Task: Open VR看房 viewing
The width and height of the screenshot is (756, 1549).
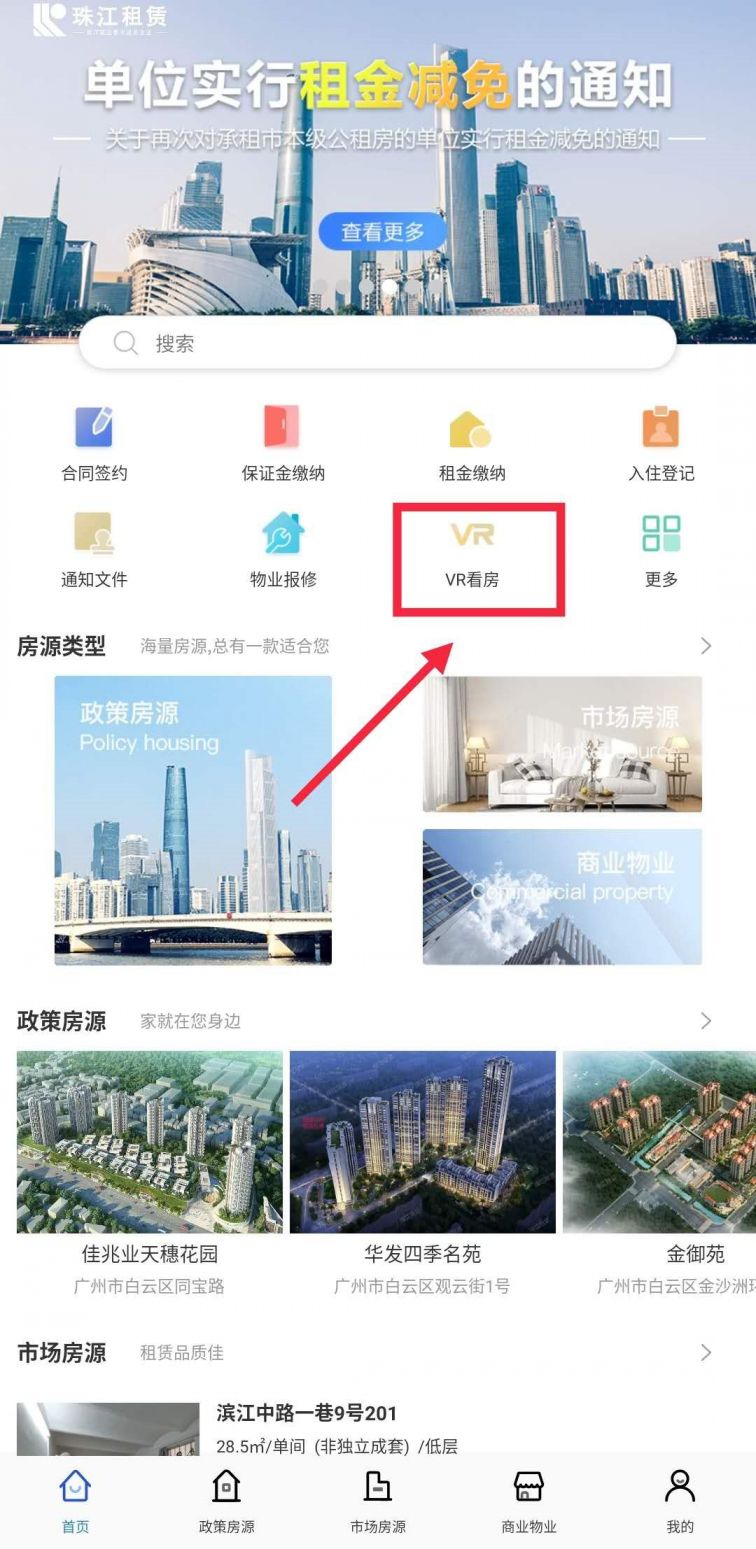Action: (472, 552)
